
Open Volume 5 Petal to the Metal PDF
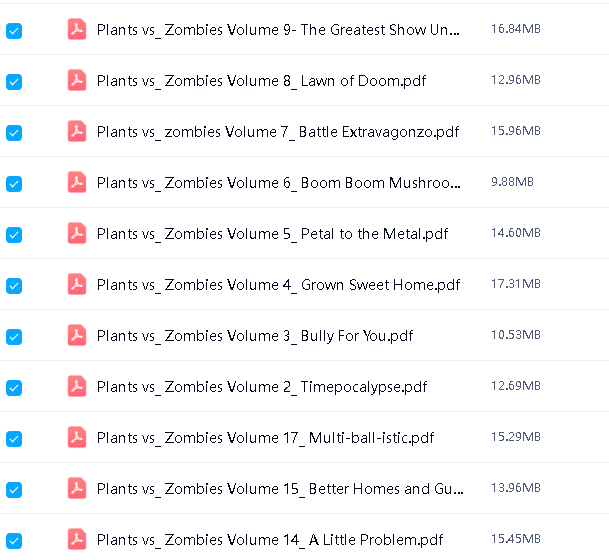click(x=272, y=234)
